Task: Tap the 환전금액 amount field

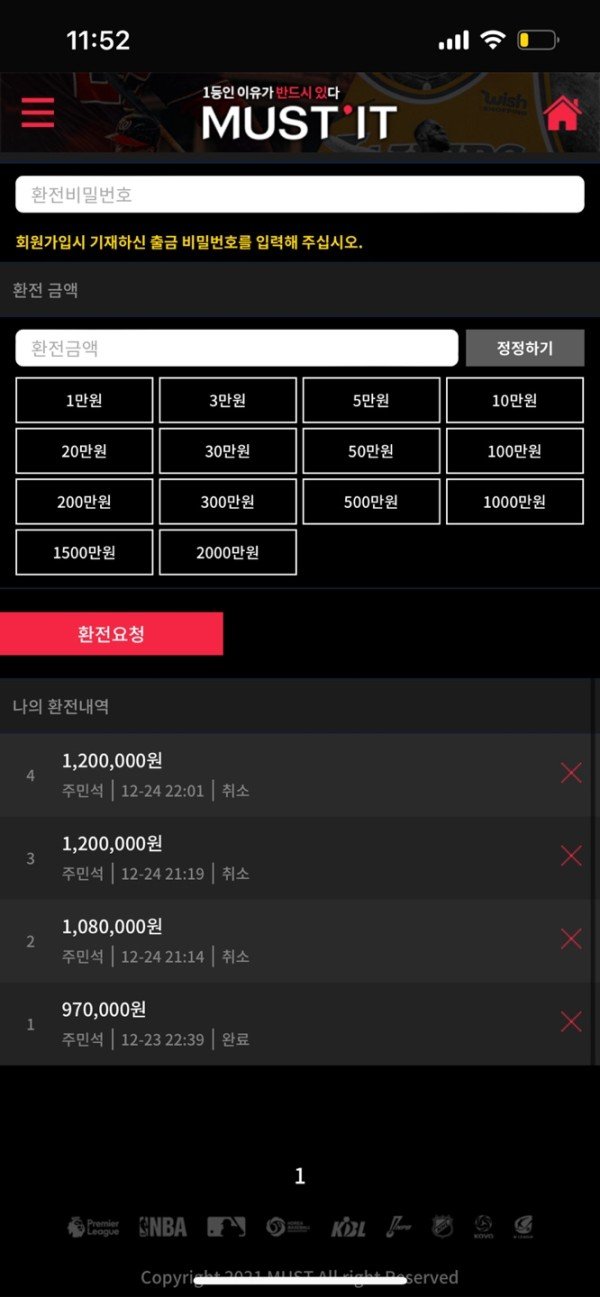Action: pos(236,348)
